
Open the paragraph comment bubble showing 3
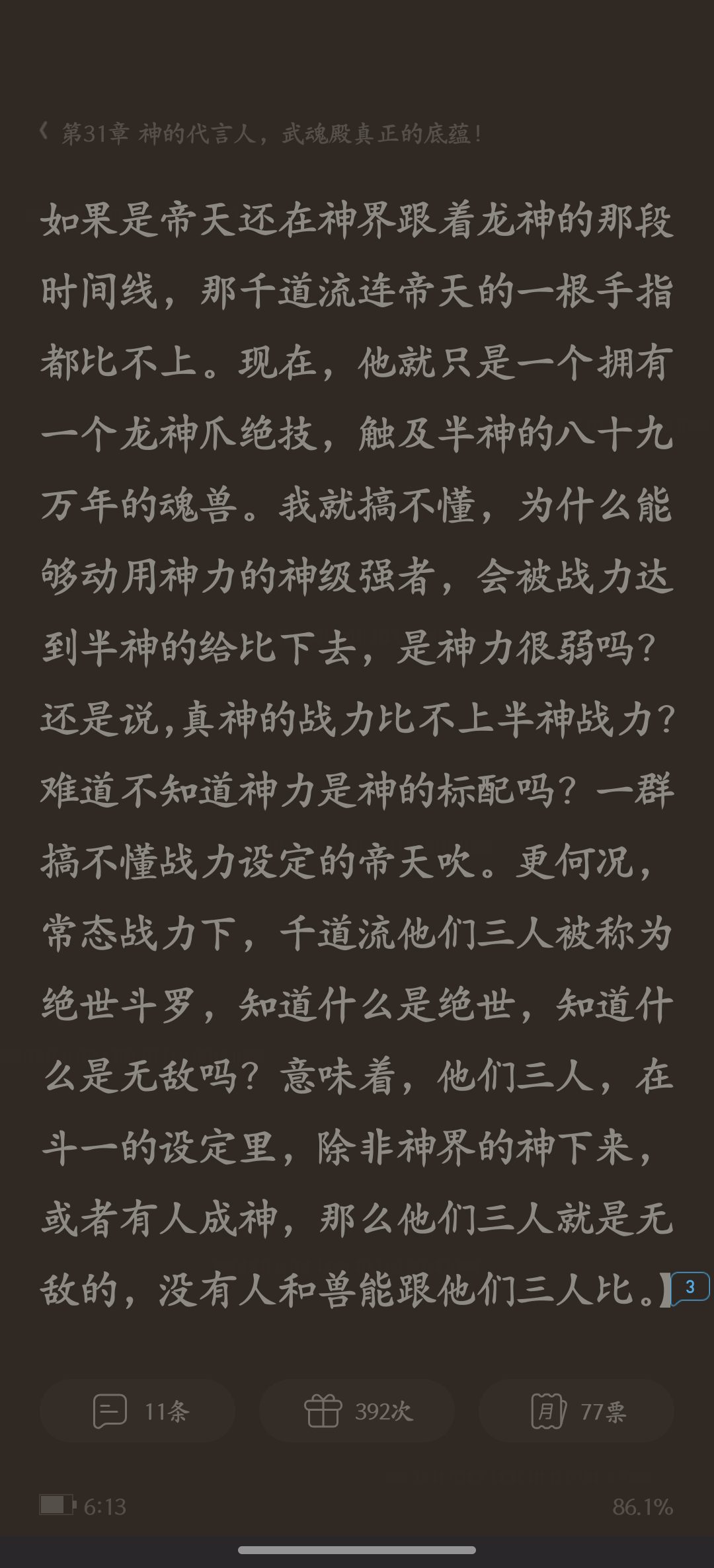(x=690, y=1287)
